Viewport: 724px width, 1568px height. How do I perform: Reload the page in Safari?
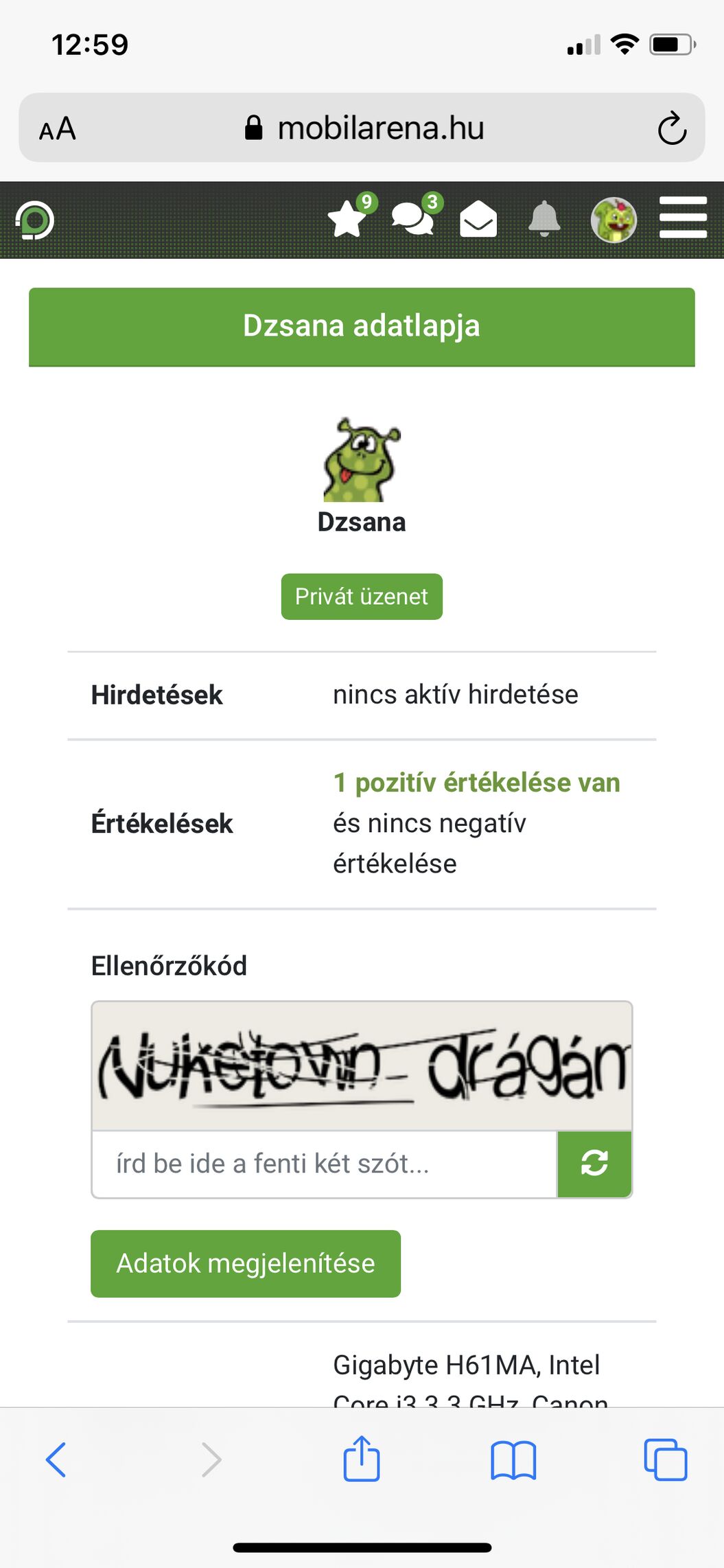pyautogui.click(x=671, y=128)
